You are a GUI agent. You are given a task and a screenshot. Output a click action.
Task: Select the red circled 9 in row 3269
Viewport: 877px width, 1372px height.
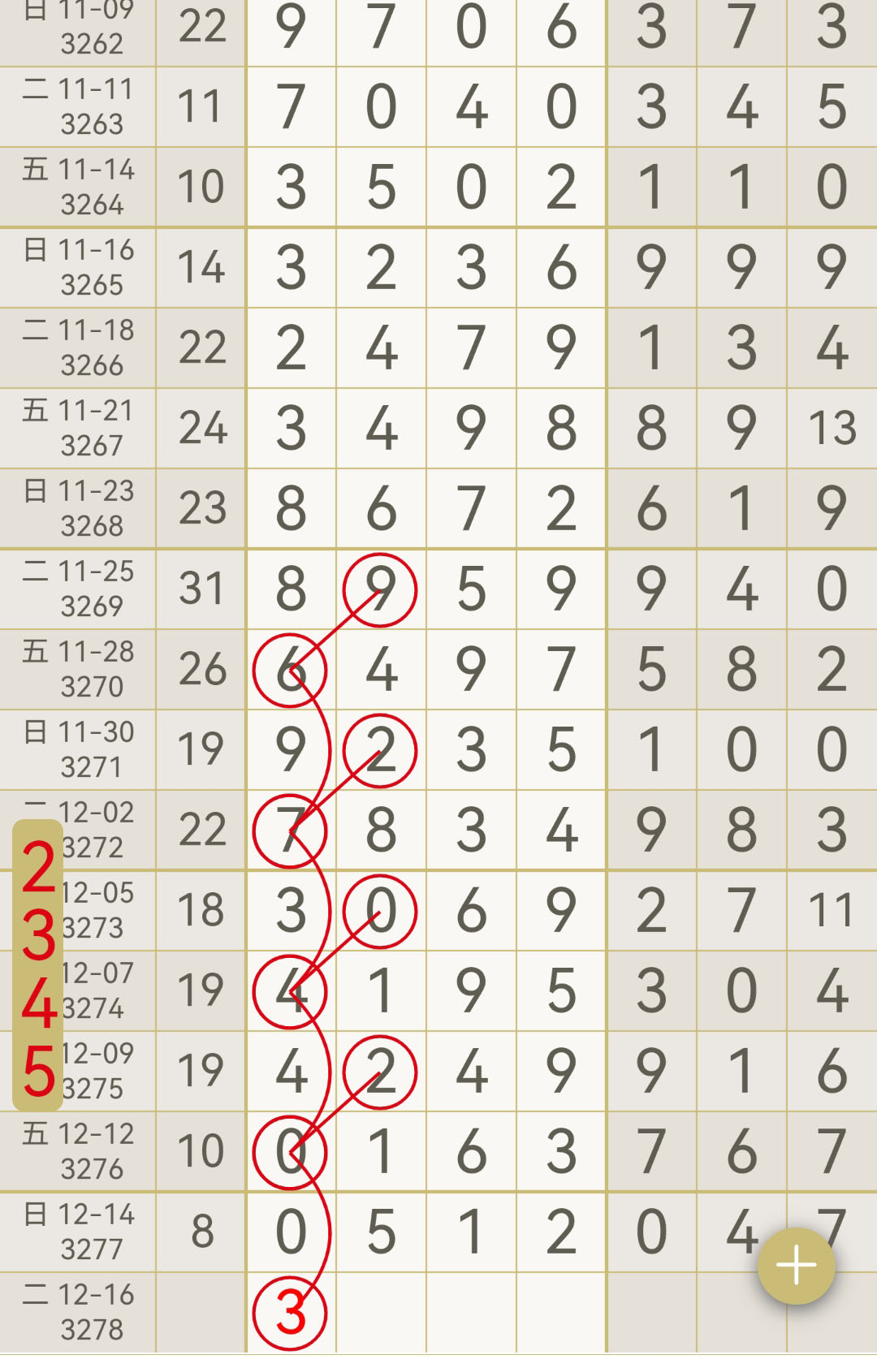[x=378, y=589]
